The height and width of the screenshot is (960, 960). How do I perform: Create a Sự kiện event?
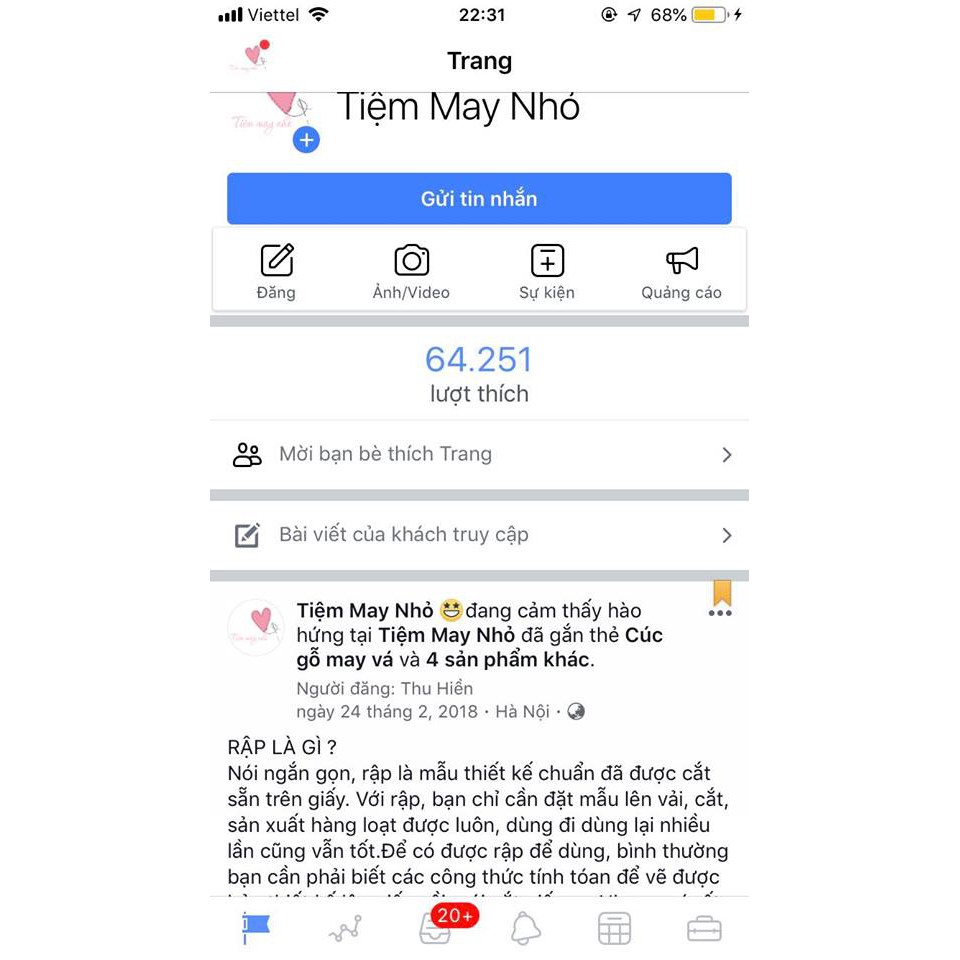547,271
